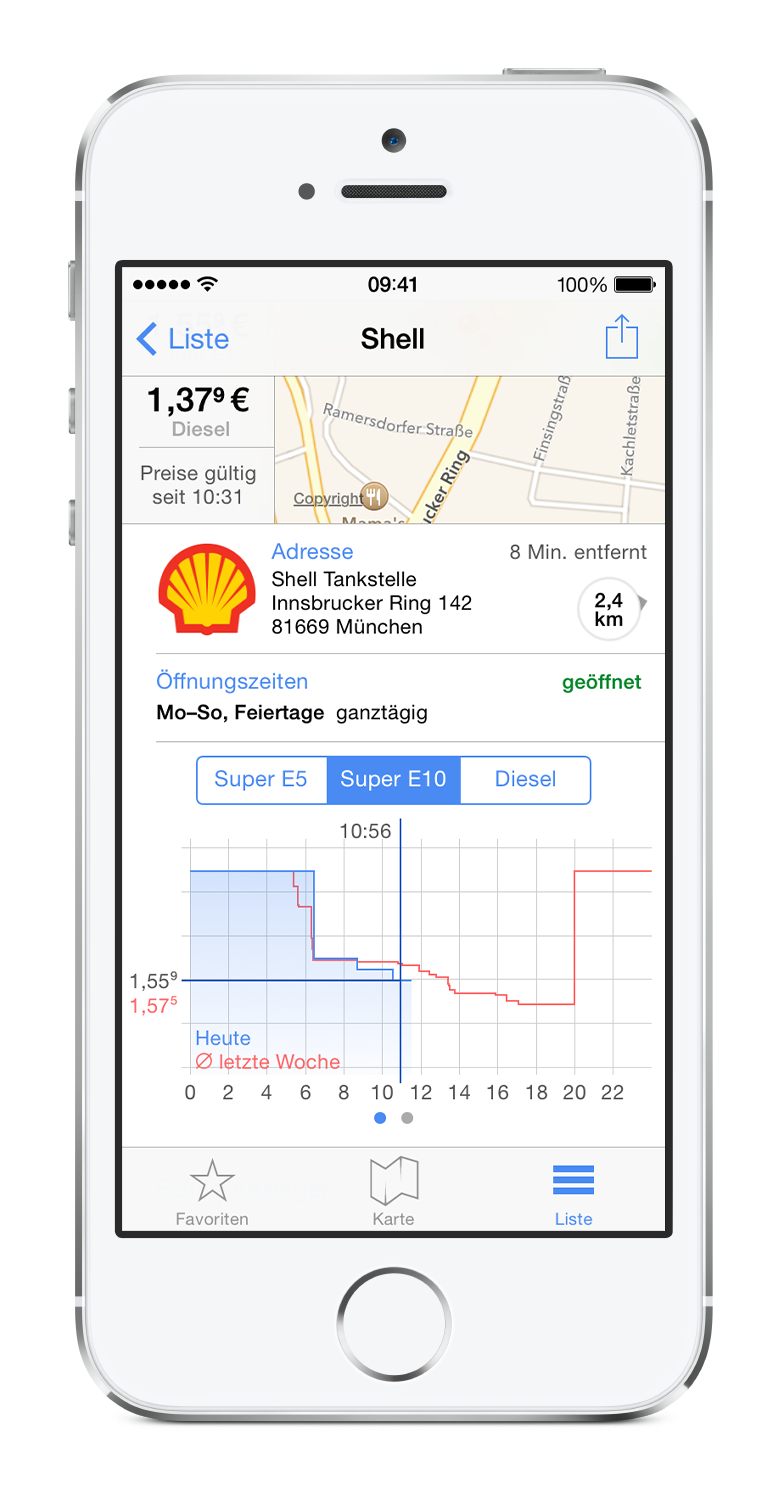
Task: Open the Favoriten tab
Action: pyautogui.click(x=212, y=1194)
